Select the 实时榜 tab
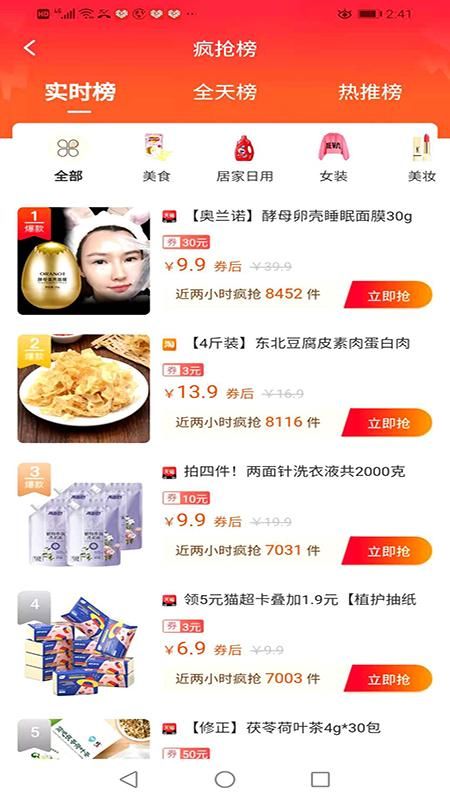 pyautogui.click(x=80, y=92)
